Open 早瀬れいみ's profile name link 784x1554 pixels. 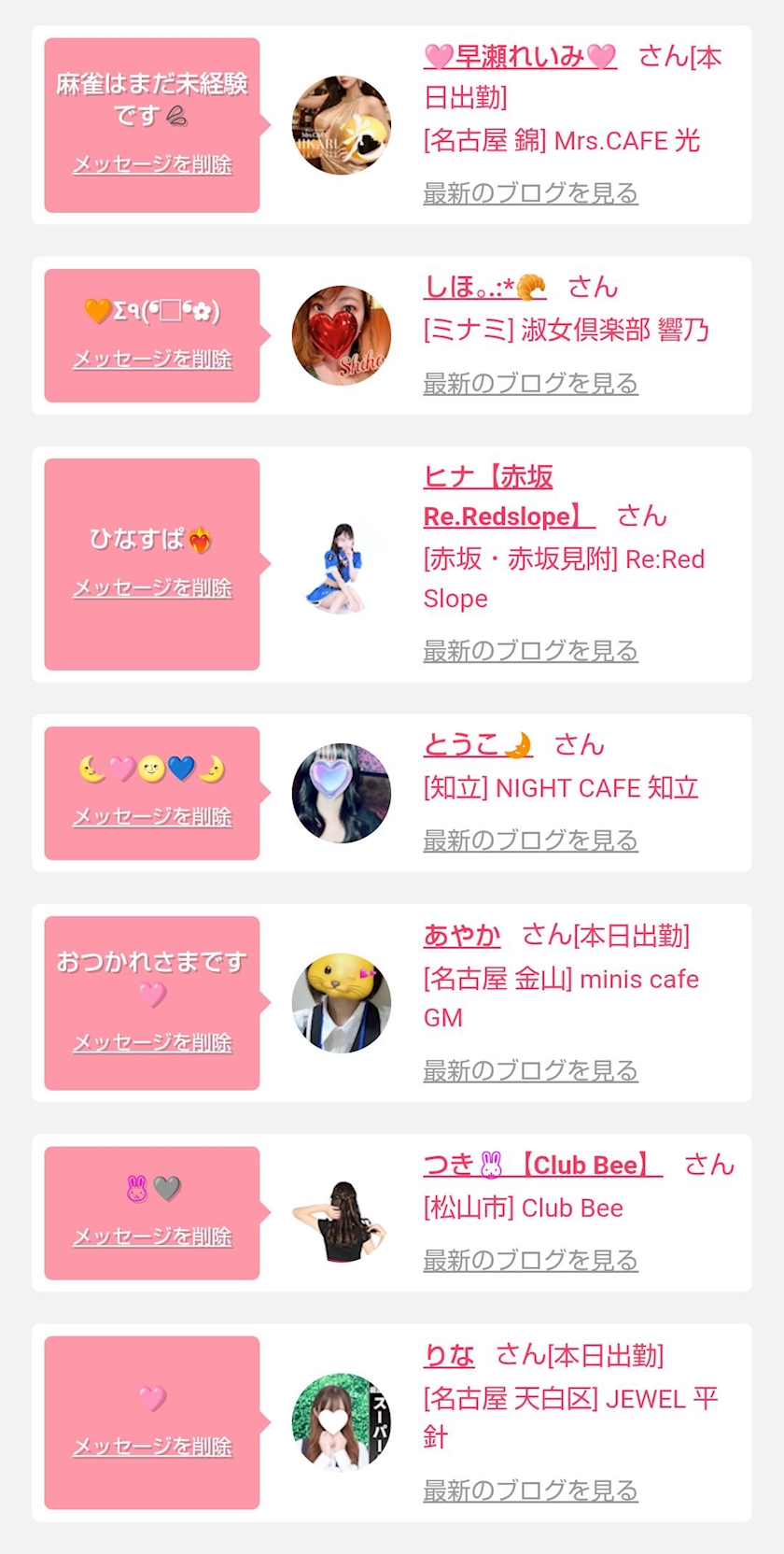(520, 57)
